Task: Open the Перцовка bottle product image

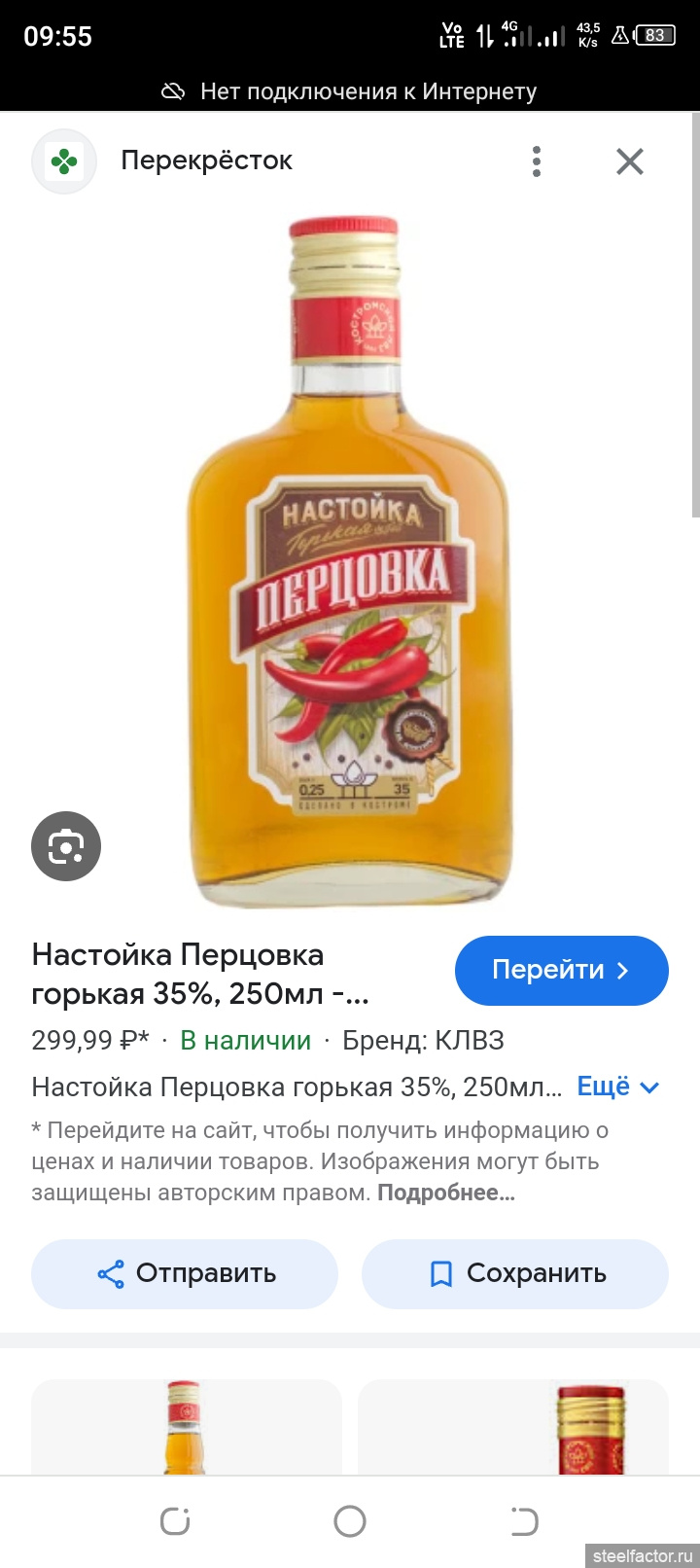Action: coord(350,564)
